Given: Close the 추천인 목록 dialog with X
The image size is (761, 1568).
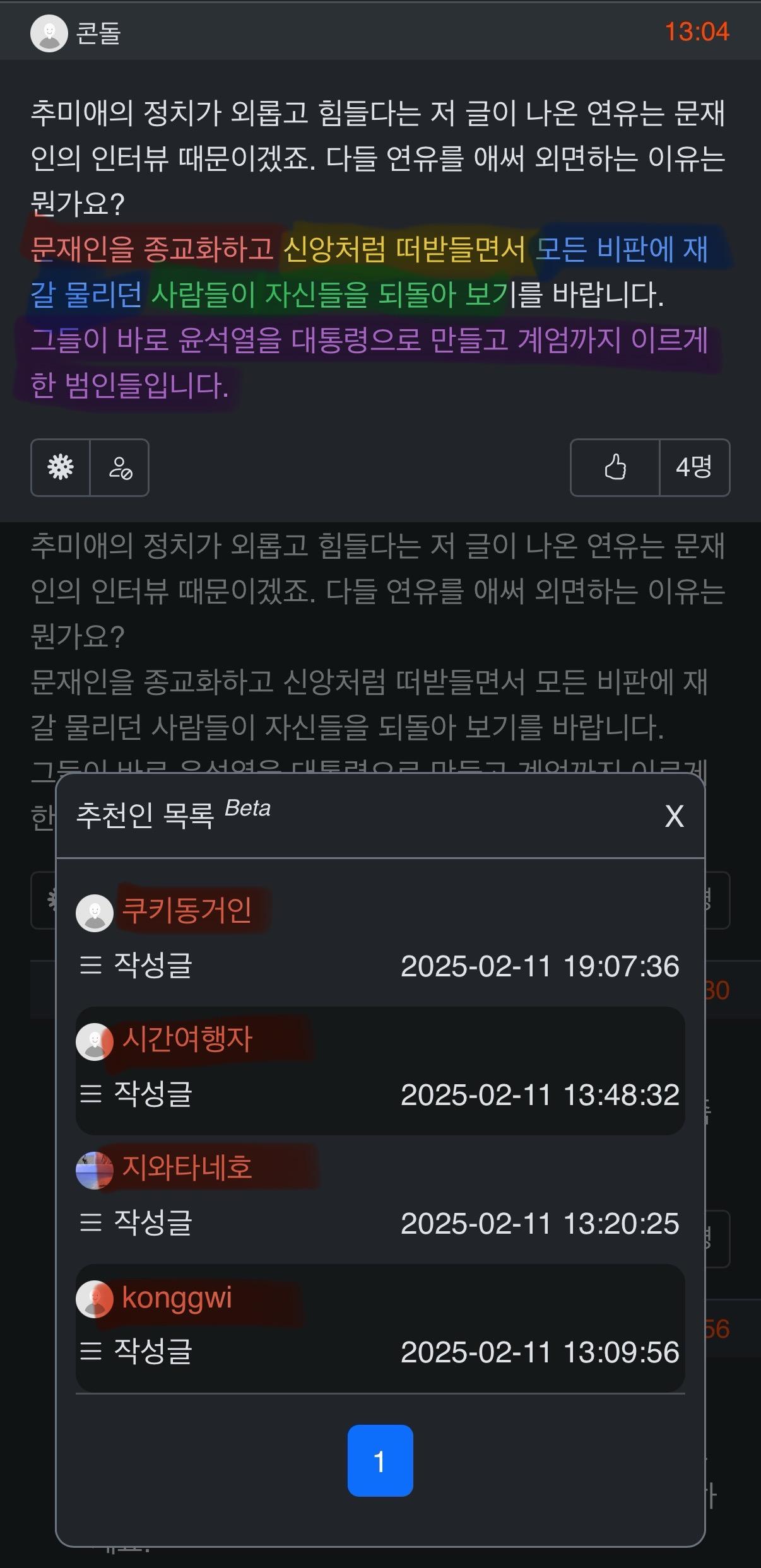Looking at the screenshot, I should 674,816.
